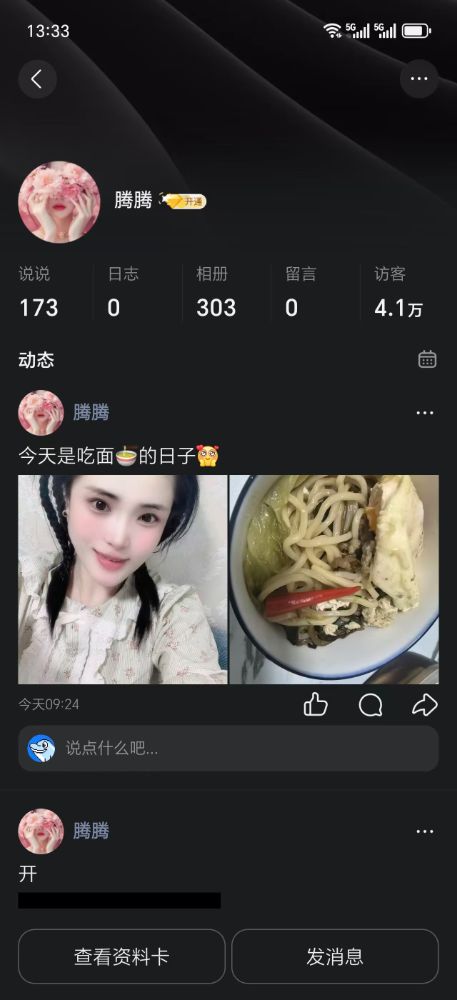Open the large profile avatar
457x1000 pixels.
click(x=59, y=202)
